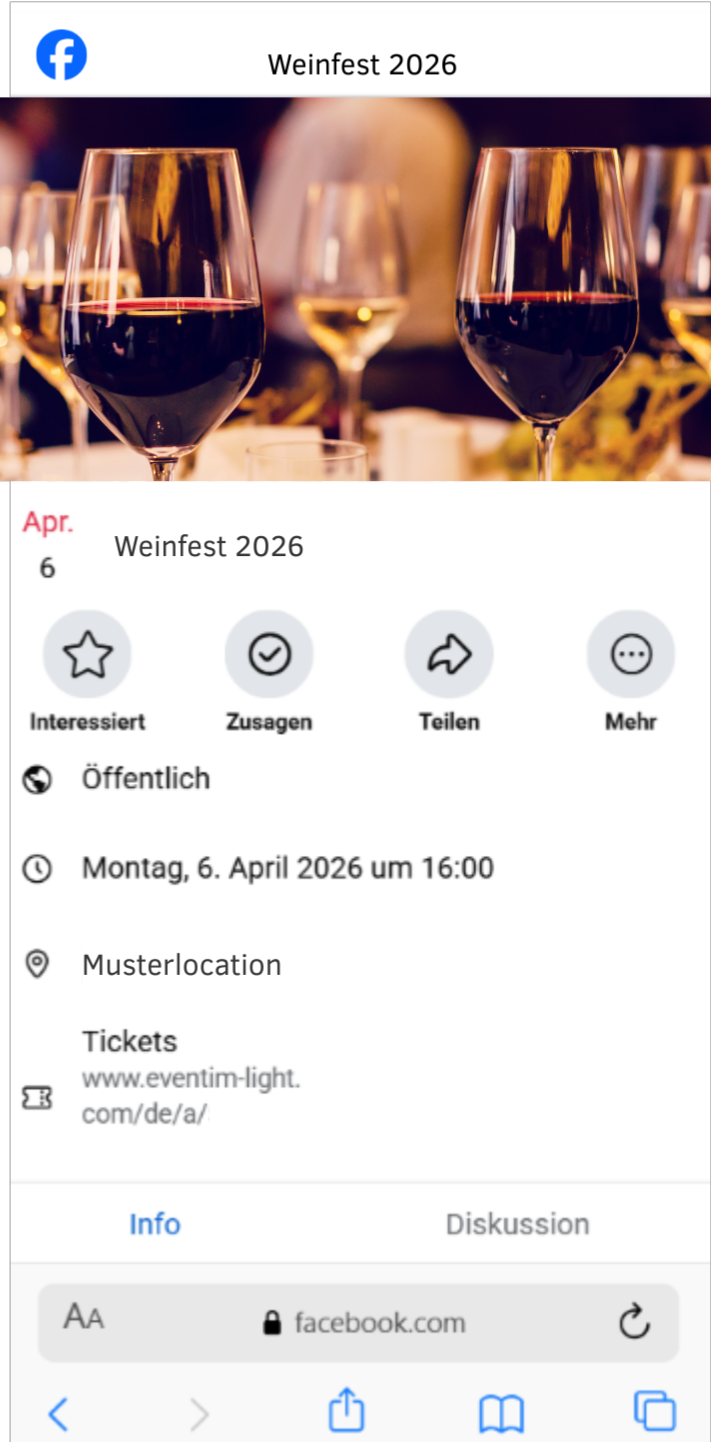Mark event as Interessiert
711x1442 pixels.
click(x=87, y=655)
